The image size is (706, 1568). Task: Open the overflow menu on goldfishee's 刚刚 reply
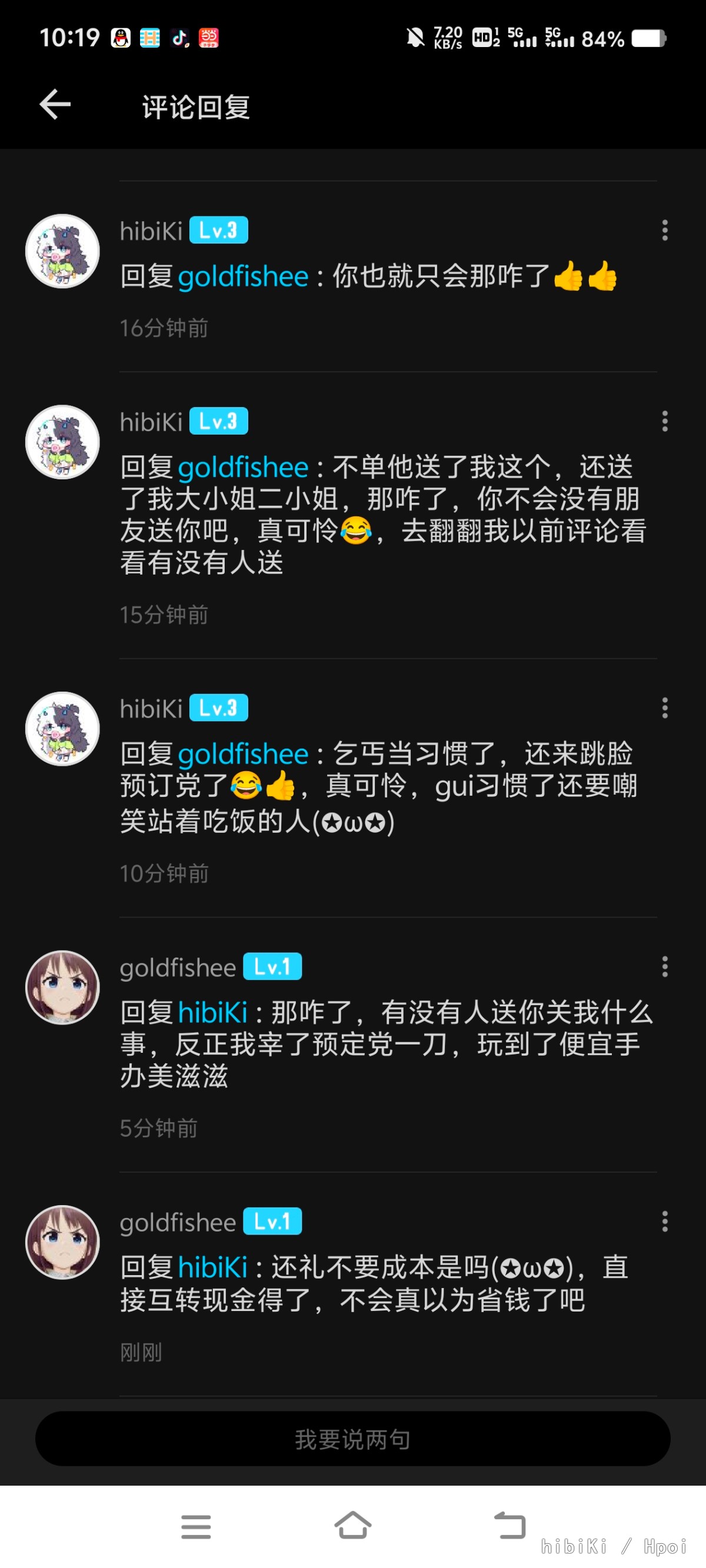[x=665, y=1222]
